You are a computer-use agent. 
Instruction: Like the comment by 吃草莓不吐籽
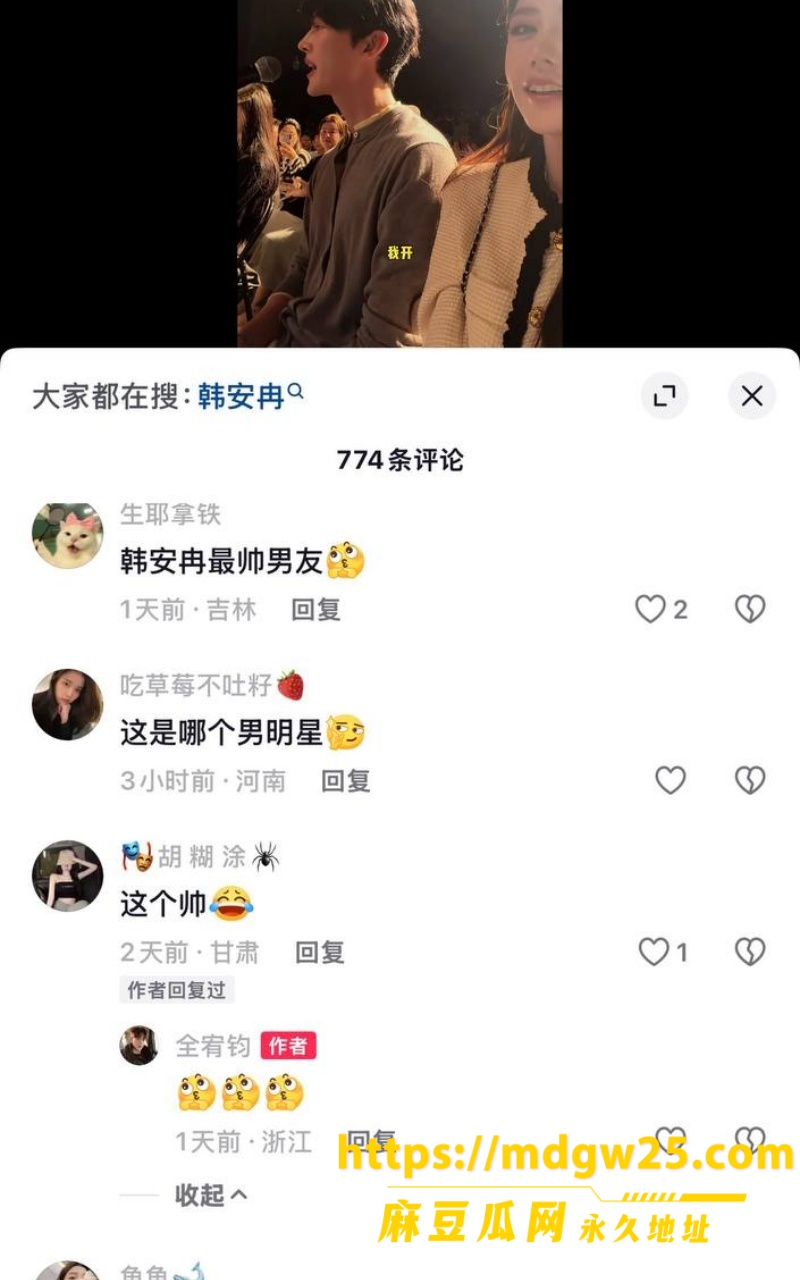[670, 780]
